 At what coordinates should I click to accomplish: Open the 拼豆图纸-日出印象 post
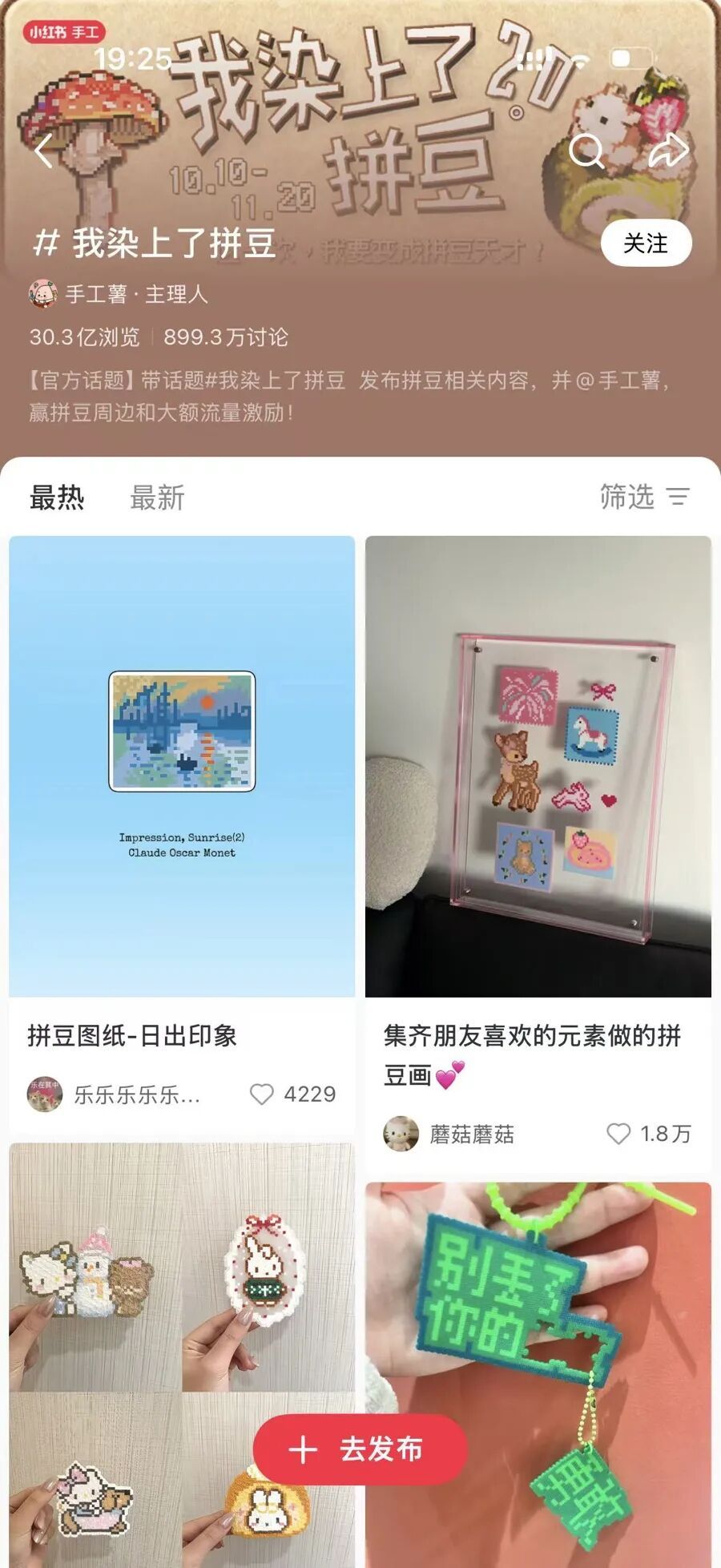click(x=182, y=766)
